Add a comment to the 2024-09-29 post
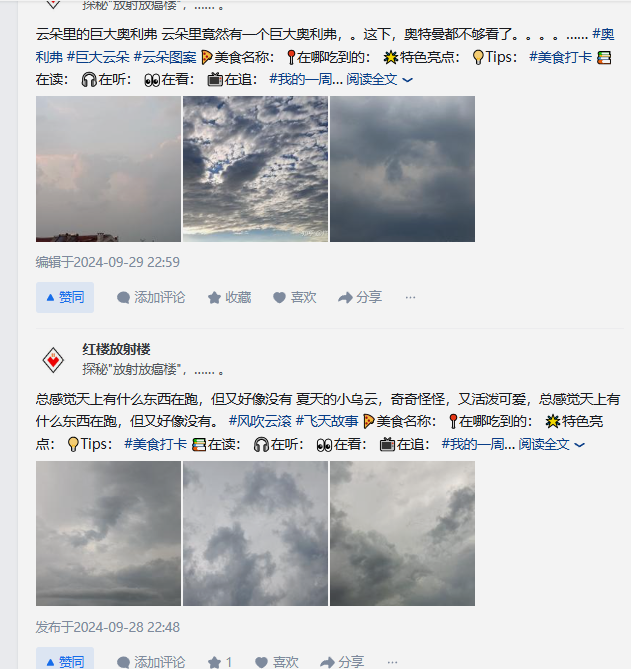This screenshot has height=669, width=631. pos(151,297)
